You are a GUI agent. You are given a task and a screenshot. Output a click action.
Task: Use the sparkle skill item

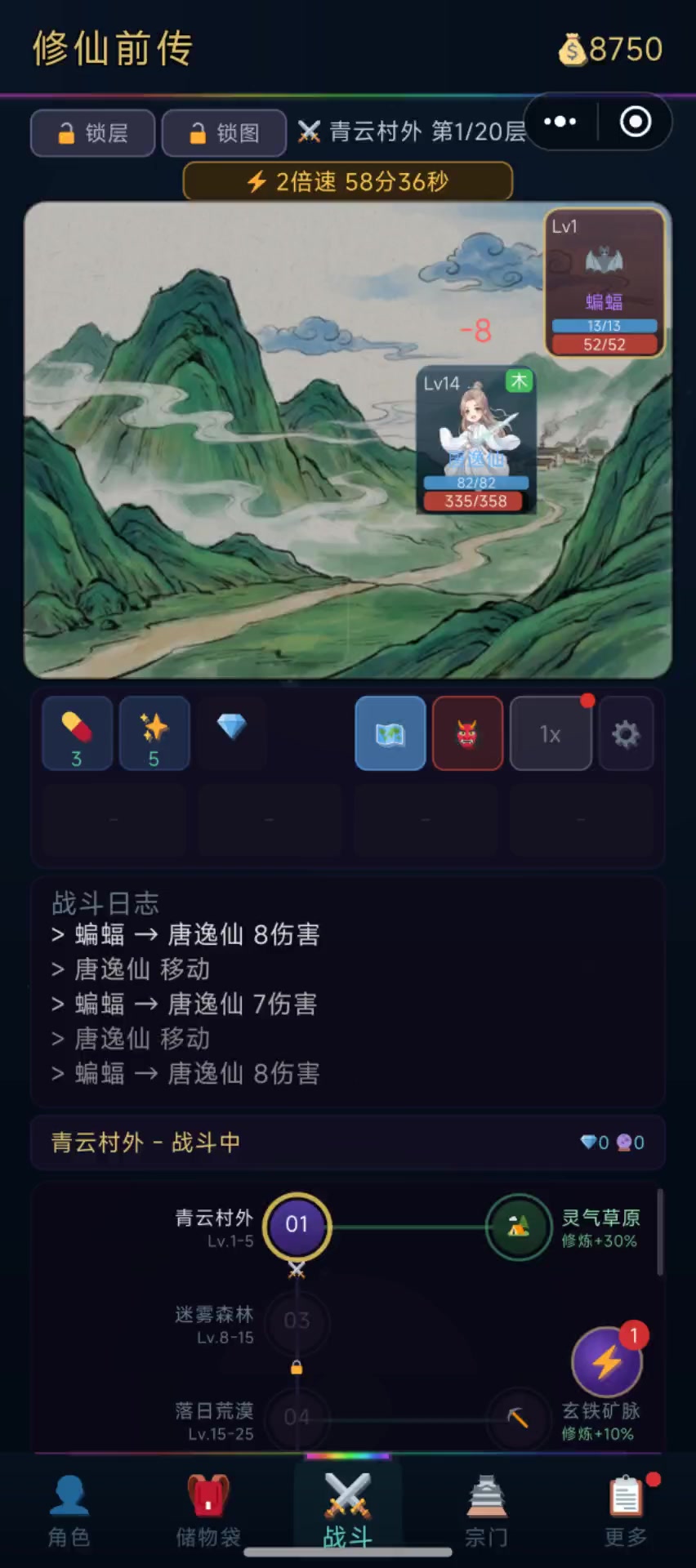(154, 733)
